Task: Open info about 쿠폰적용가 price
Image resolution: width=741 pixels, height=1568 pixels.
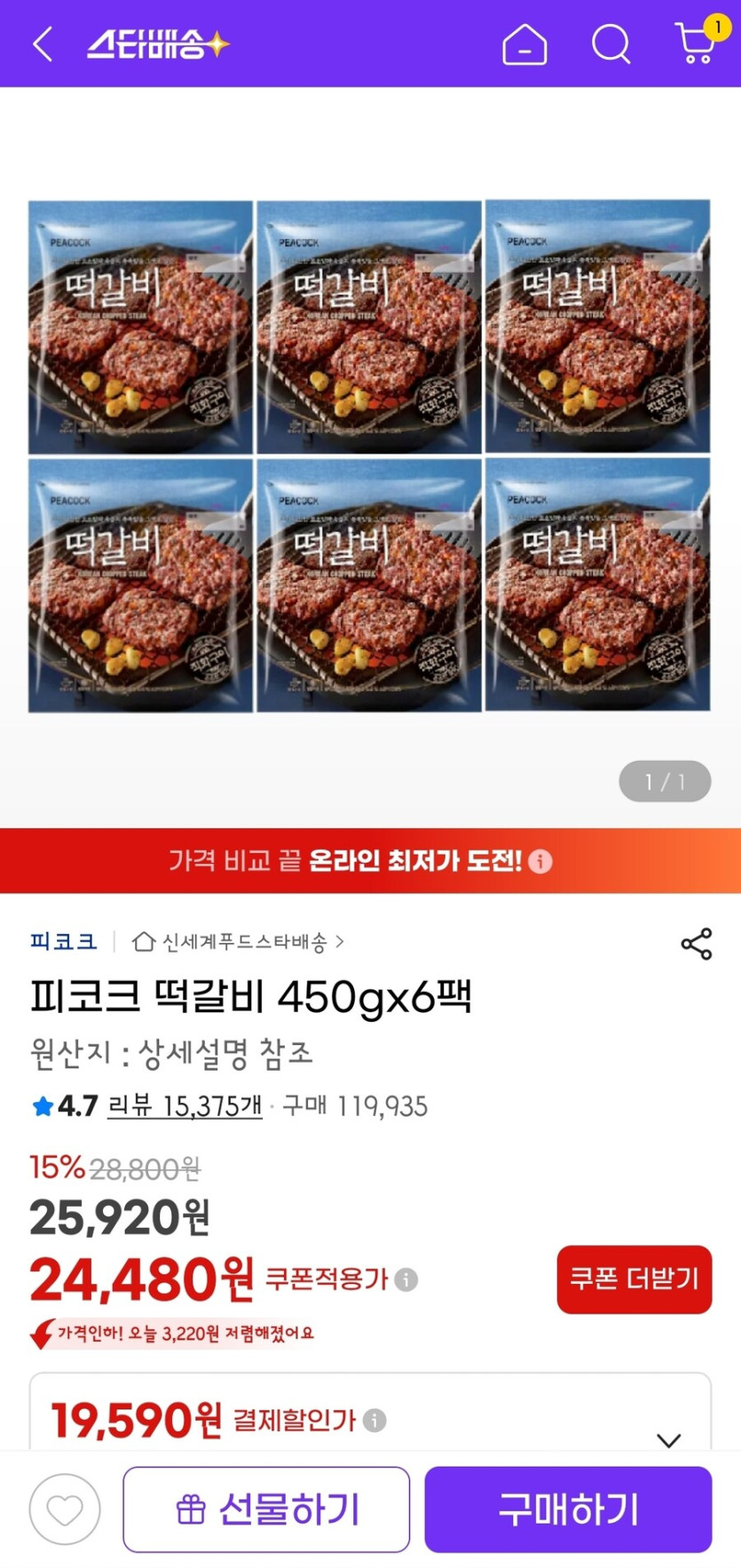Action: [x=406, y=1279]
